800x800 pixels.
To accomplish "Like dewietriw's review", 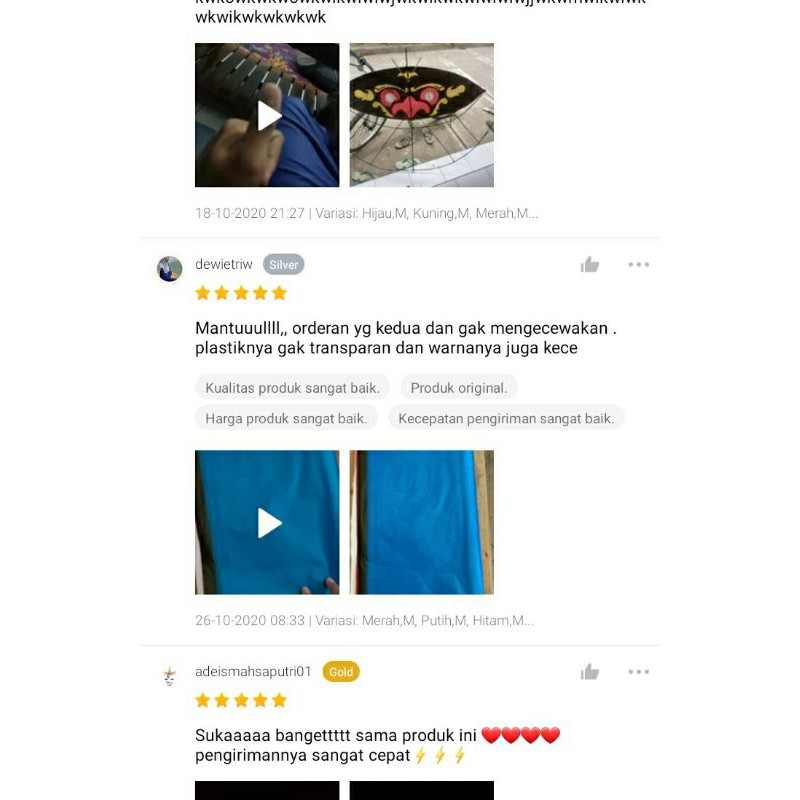I will 589,264.
